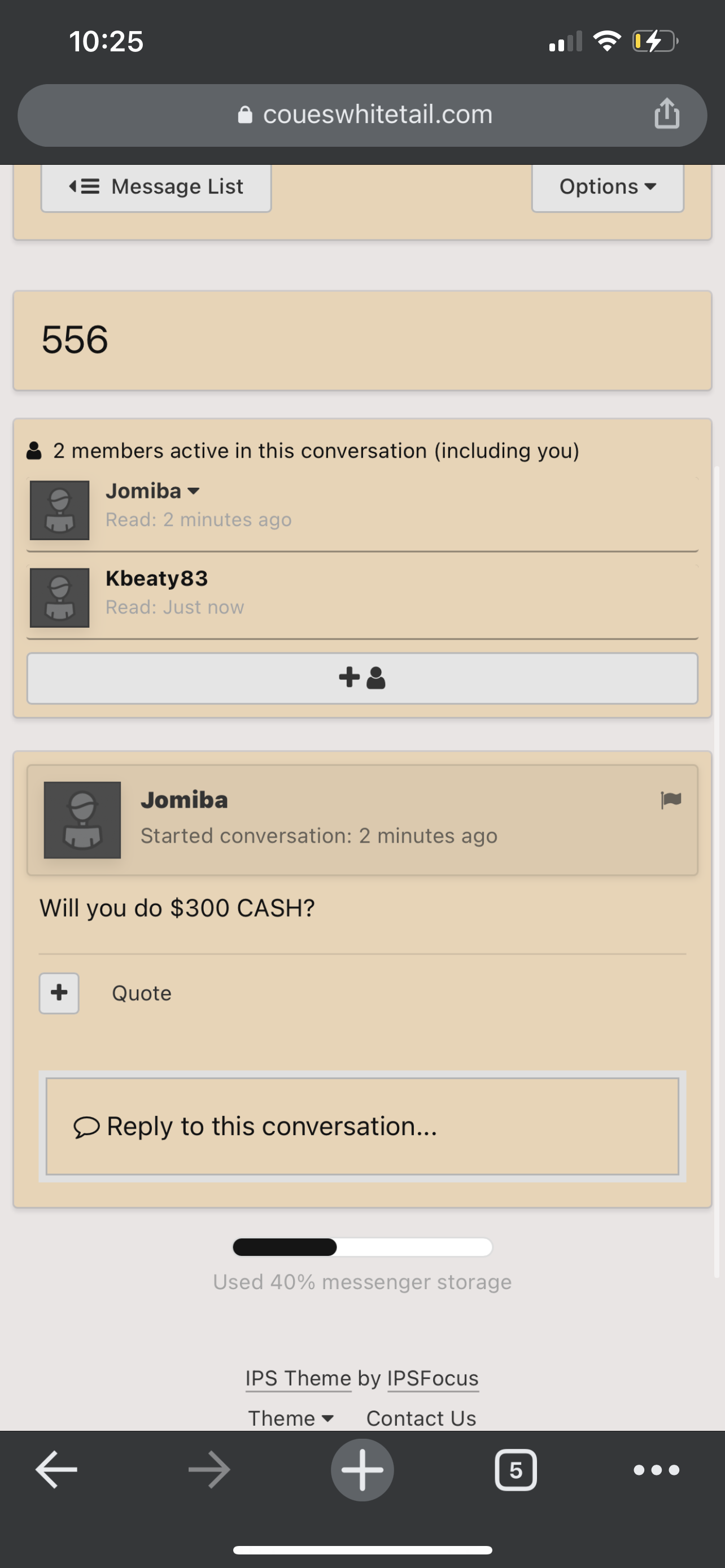
Task: Share this page from the address bar
Action: (667, 114)
